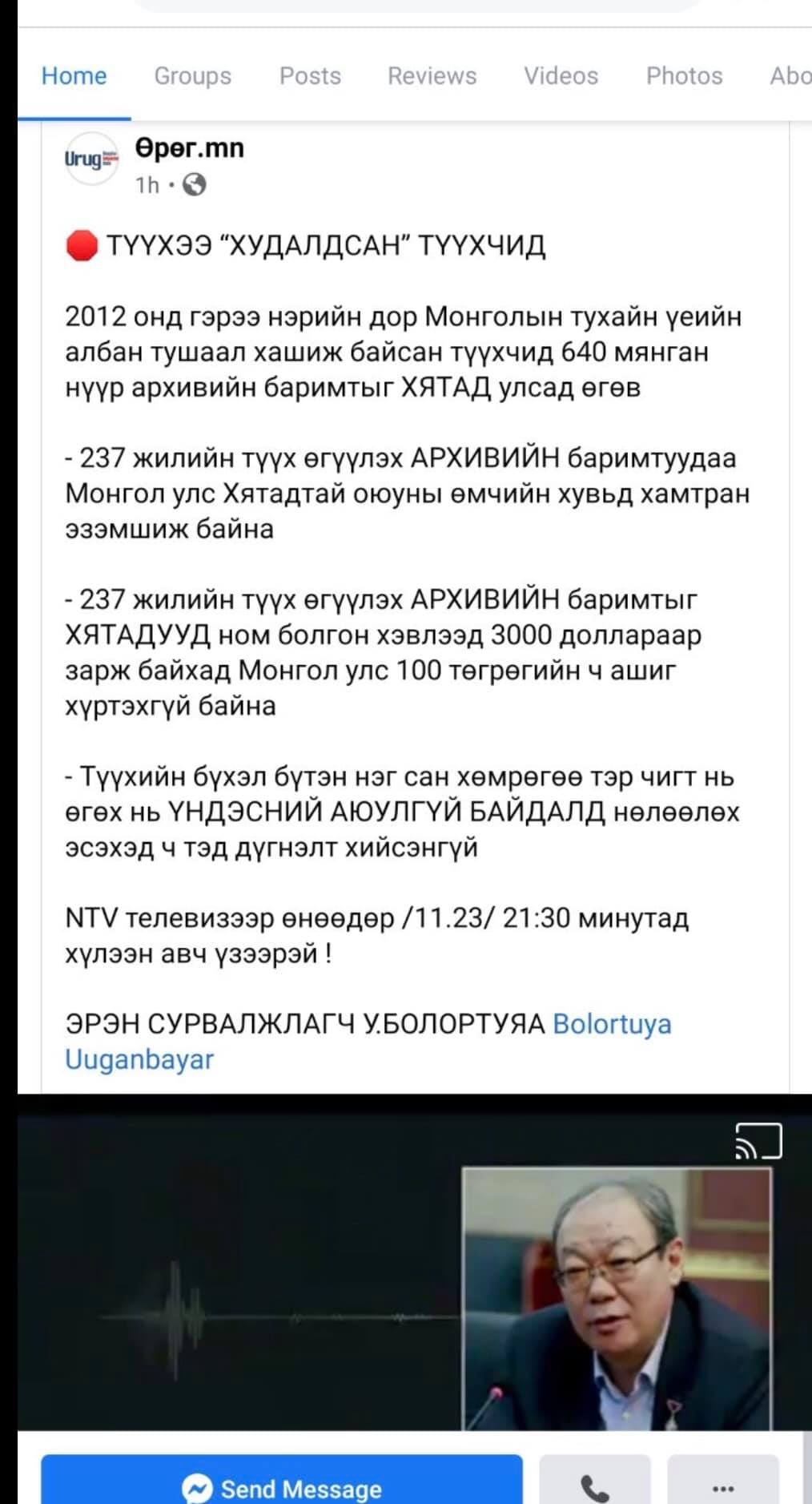Open the Photos tab

(684, 76)
